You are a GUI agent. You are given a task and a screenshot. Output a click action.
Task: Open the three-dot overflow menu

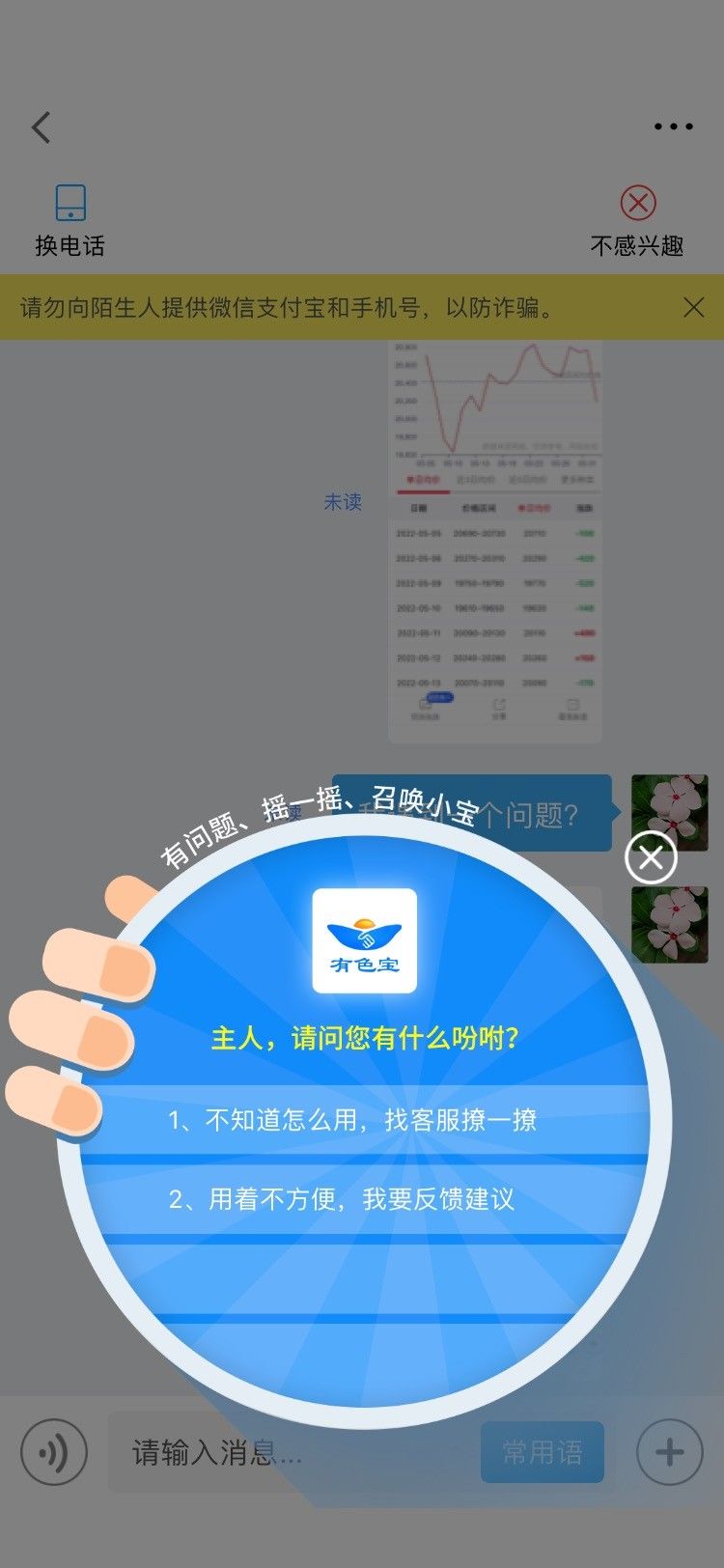[673, 126]
